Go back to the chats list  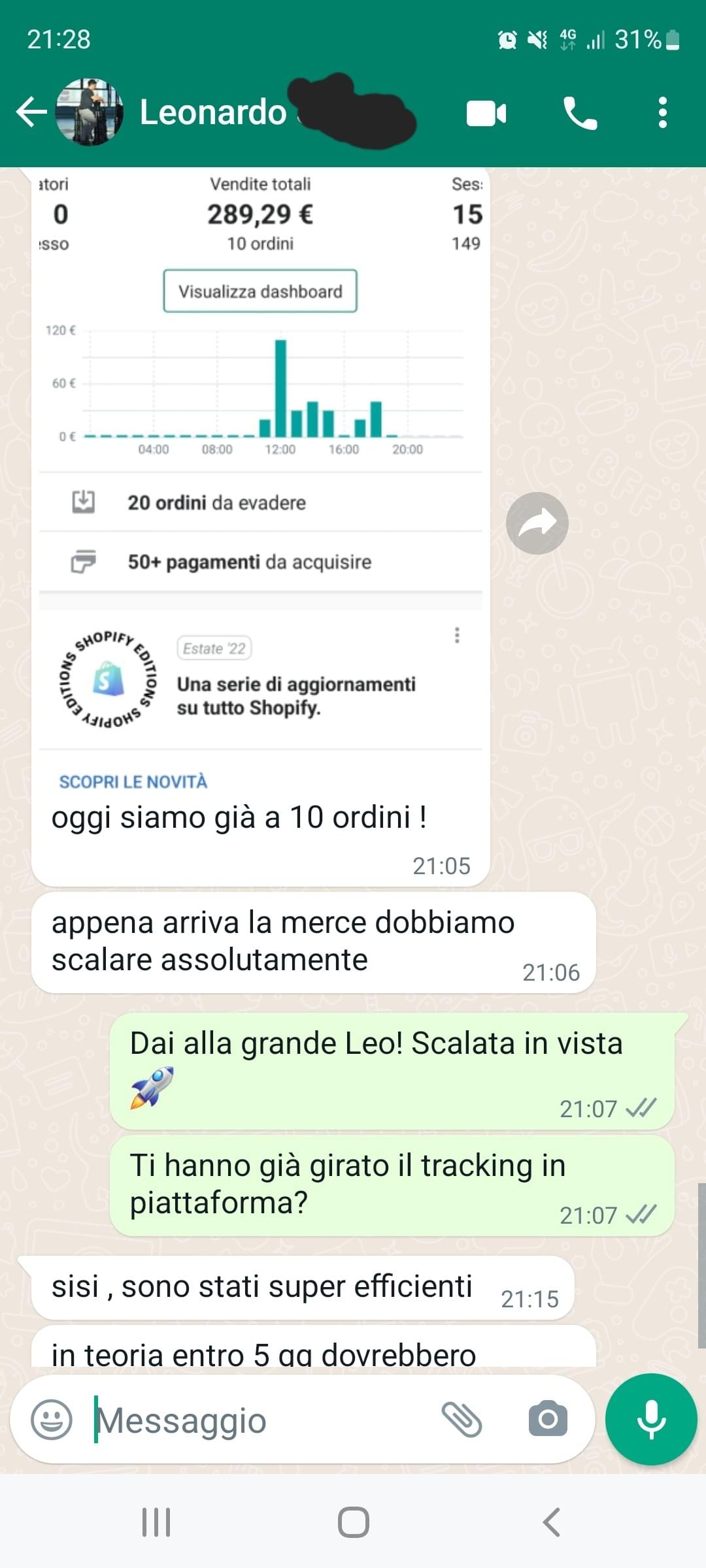[31, 112]
